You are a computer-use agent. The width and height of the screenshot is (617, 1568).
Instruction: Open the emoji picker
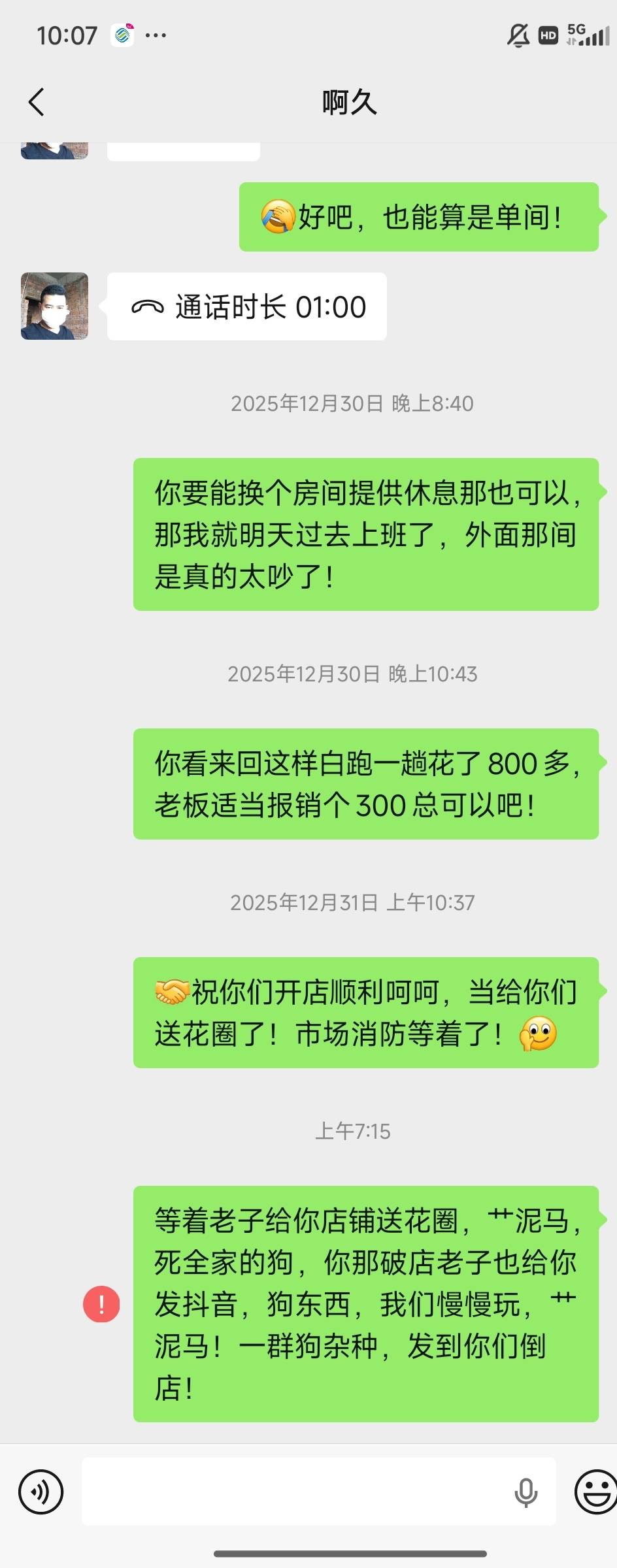595,1492
